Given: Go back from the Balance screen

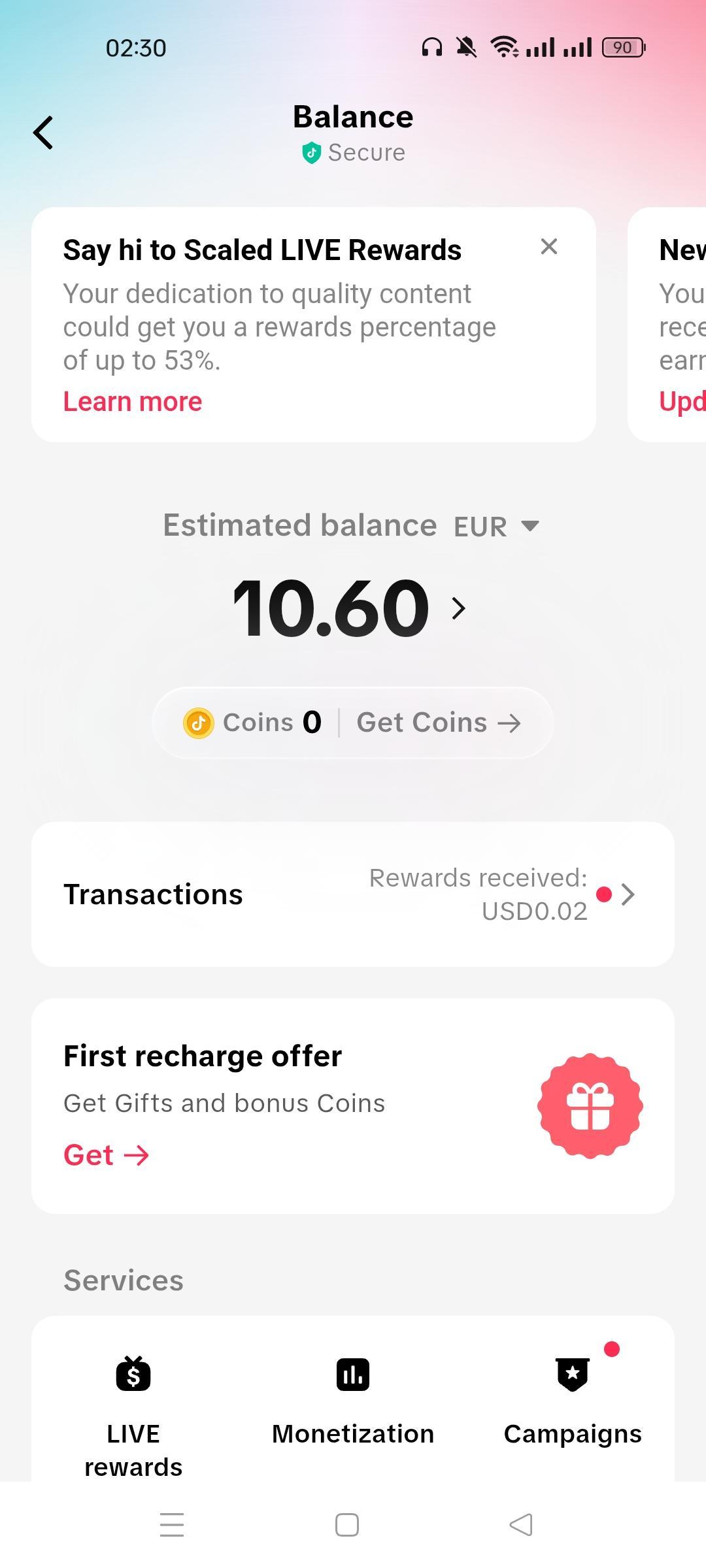Looking at the screenshot, I should pos(43,133).
